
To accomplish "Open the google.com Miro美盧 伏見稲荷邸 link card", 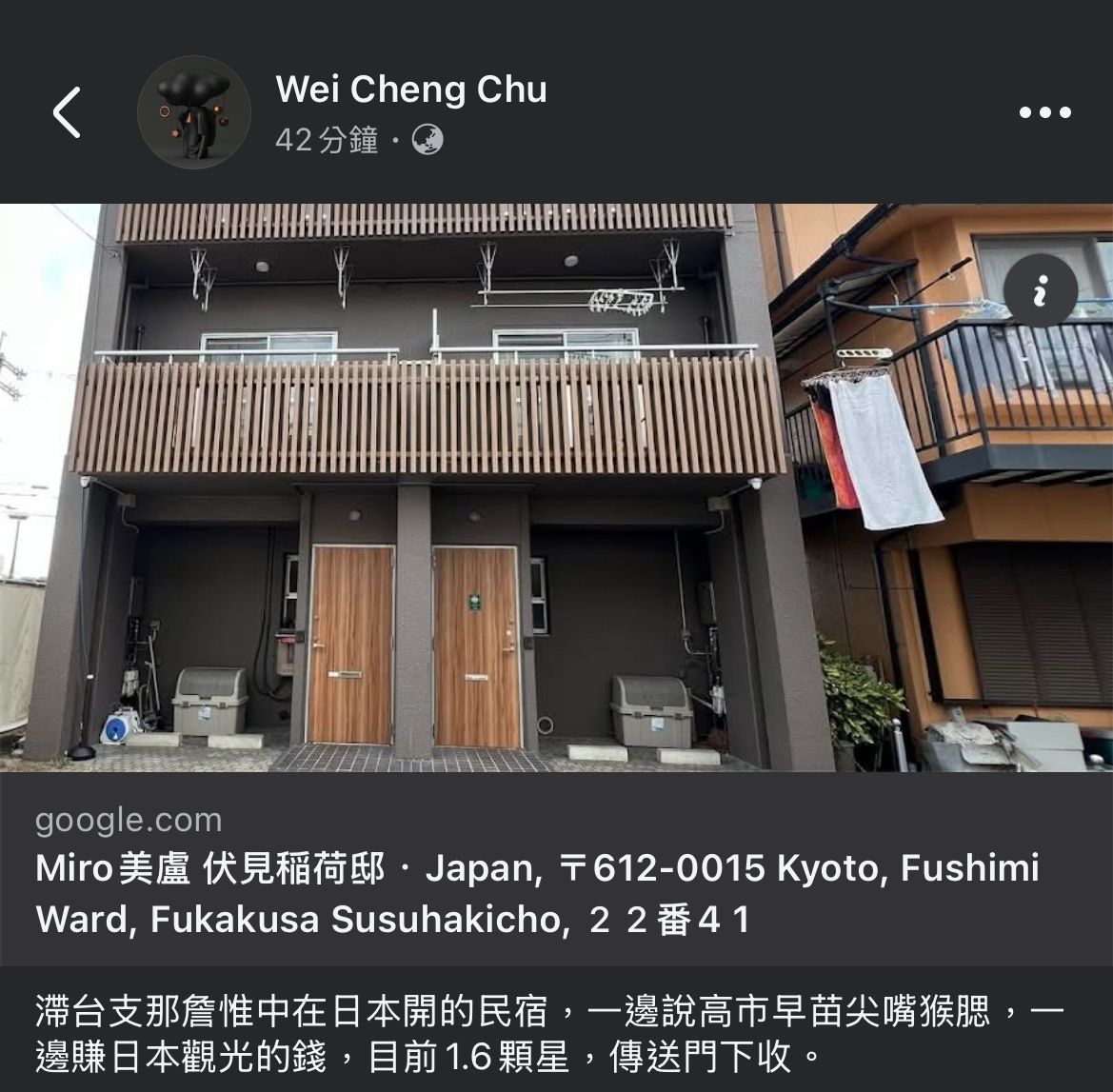I will (556, 869).
